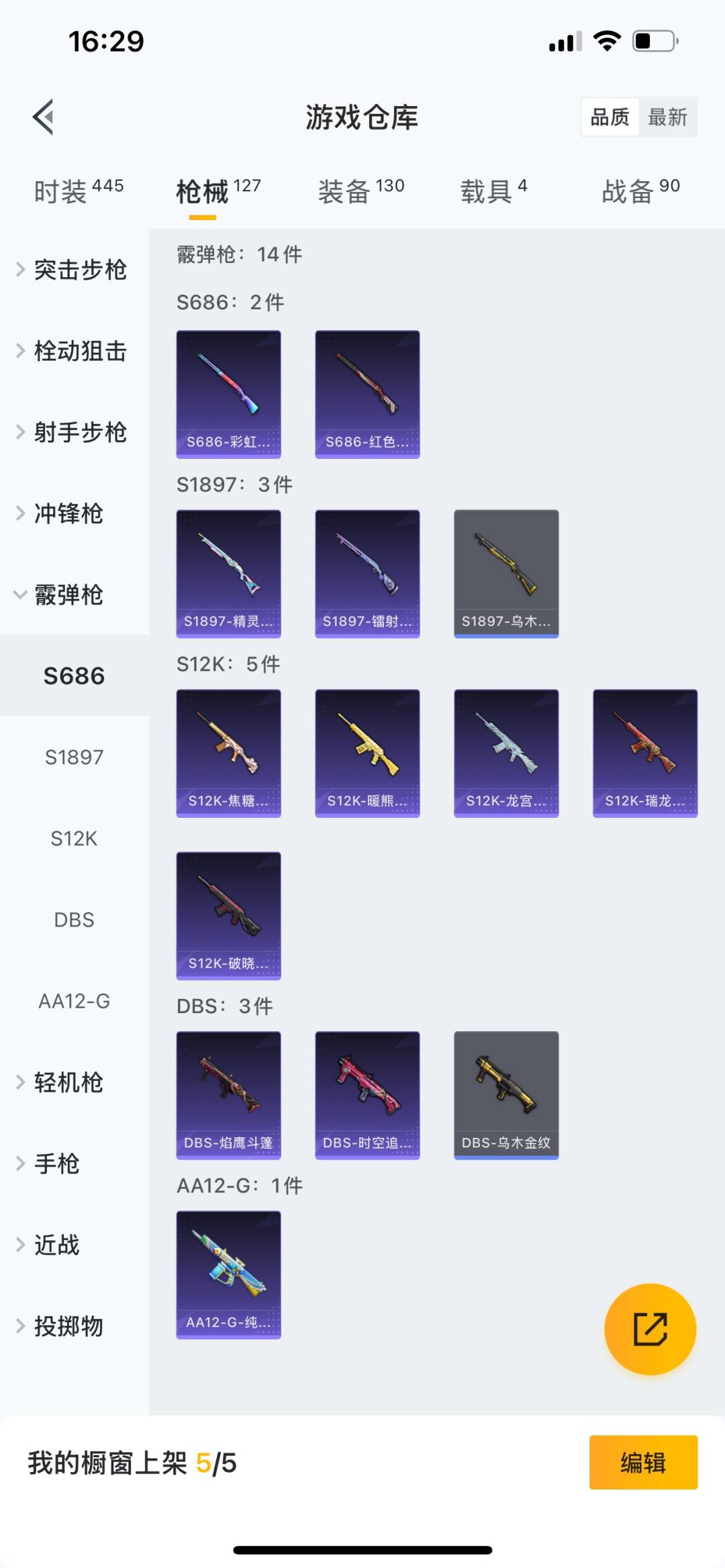725x1568 pixels.
Task: Open the 载具 tab
Action: click(493, 191)
